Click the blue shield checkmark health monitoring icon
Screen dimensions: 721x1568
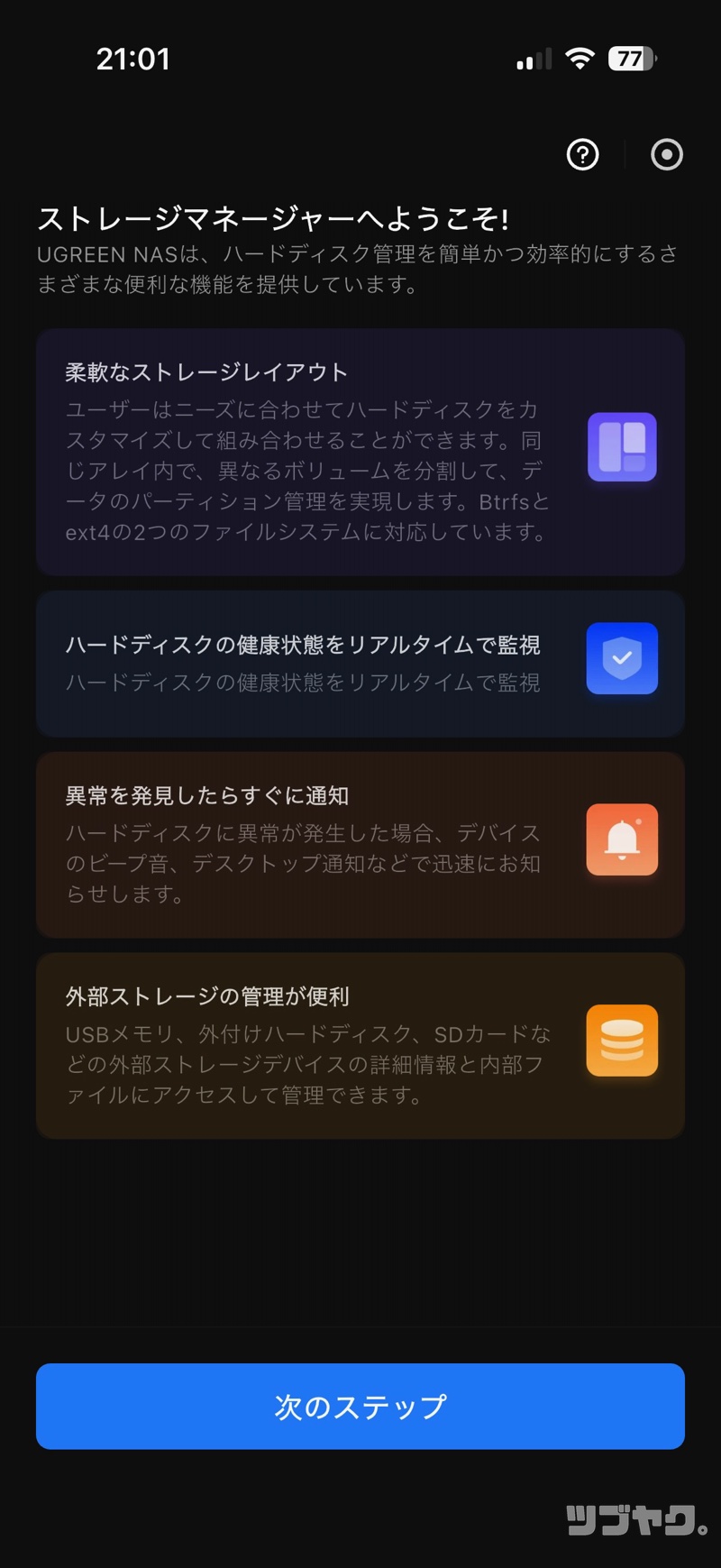pyautogui.click(x=621, y=659)
